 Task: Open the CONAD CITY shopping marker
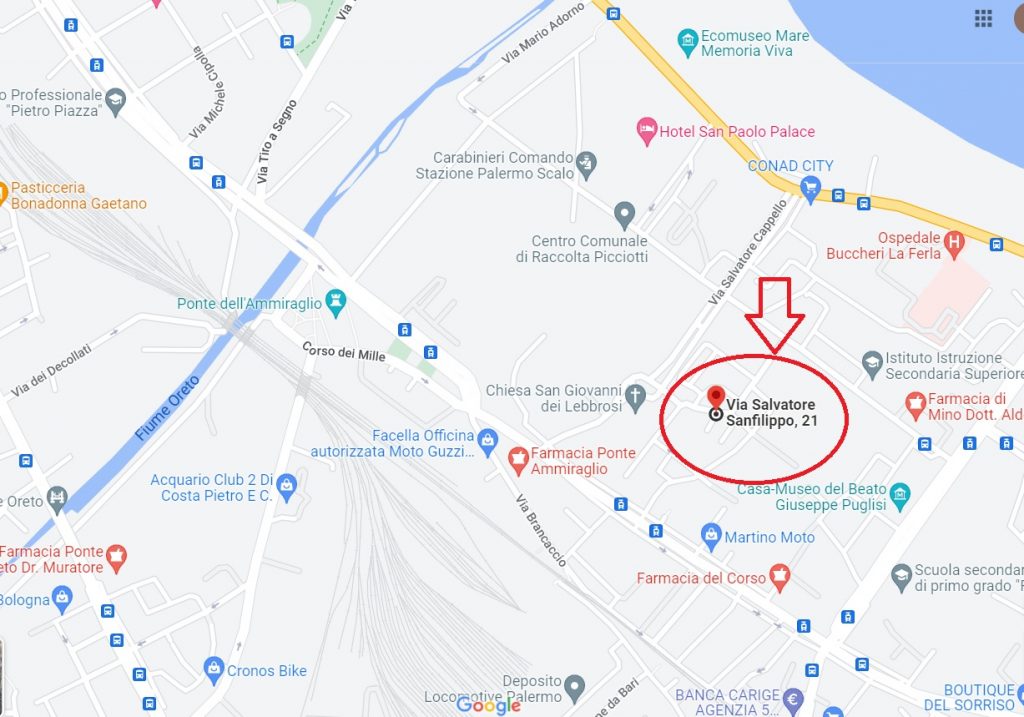point(811,185)
